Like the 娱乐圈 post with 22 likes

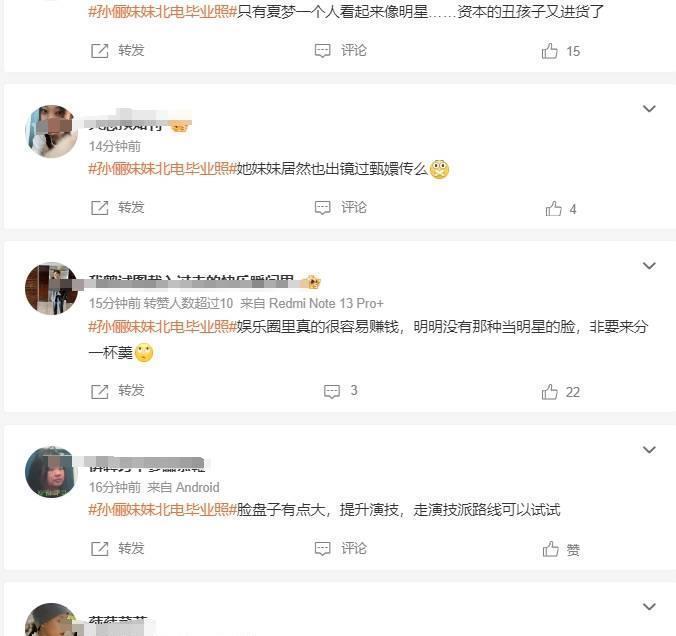pyautogui.click(x=560, y=392)
